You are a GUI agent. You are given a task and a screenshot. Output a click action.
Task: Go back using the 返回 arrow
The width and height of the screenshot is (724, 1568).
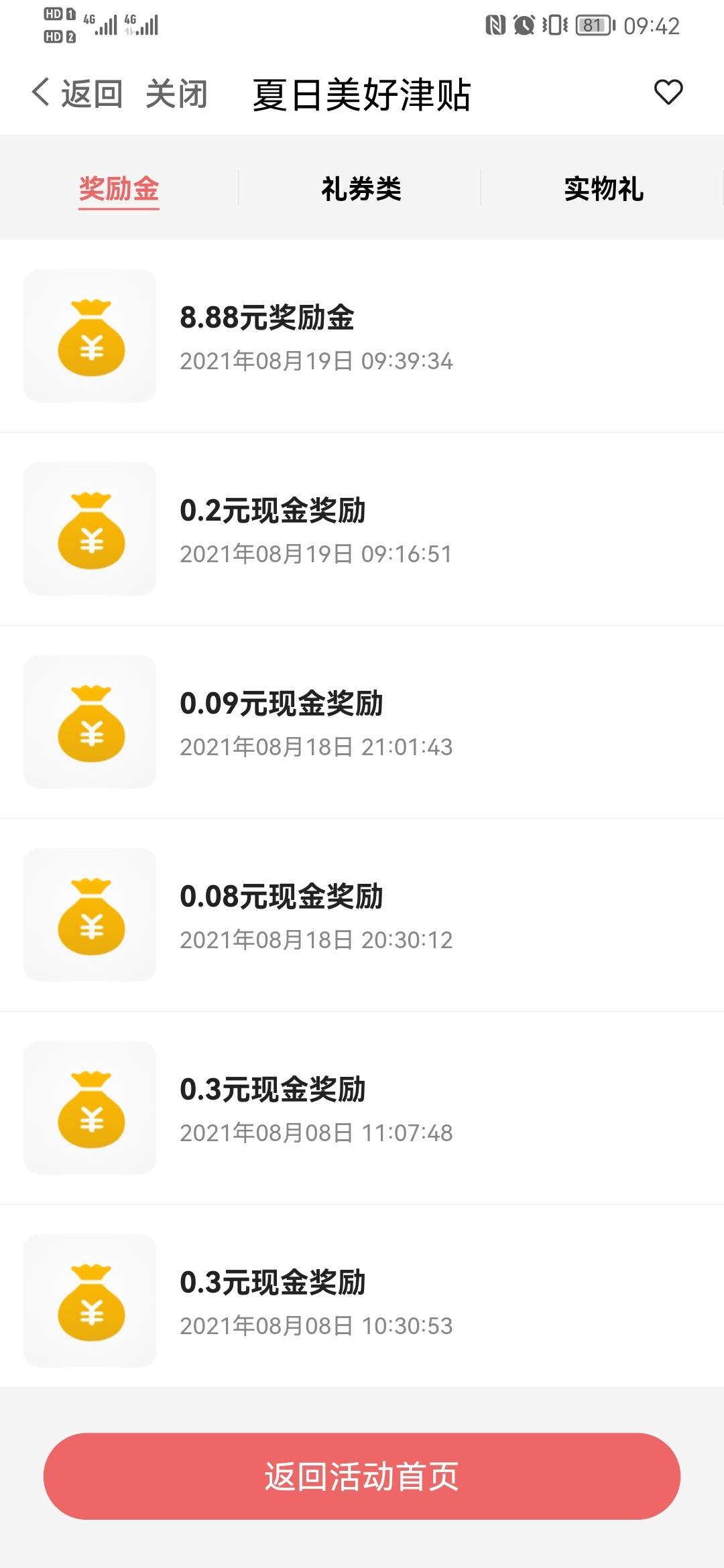point(77,93)
